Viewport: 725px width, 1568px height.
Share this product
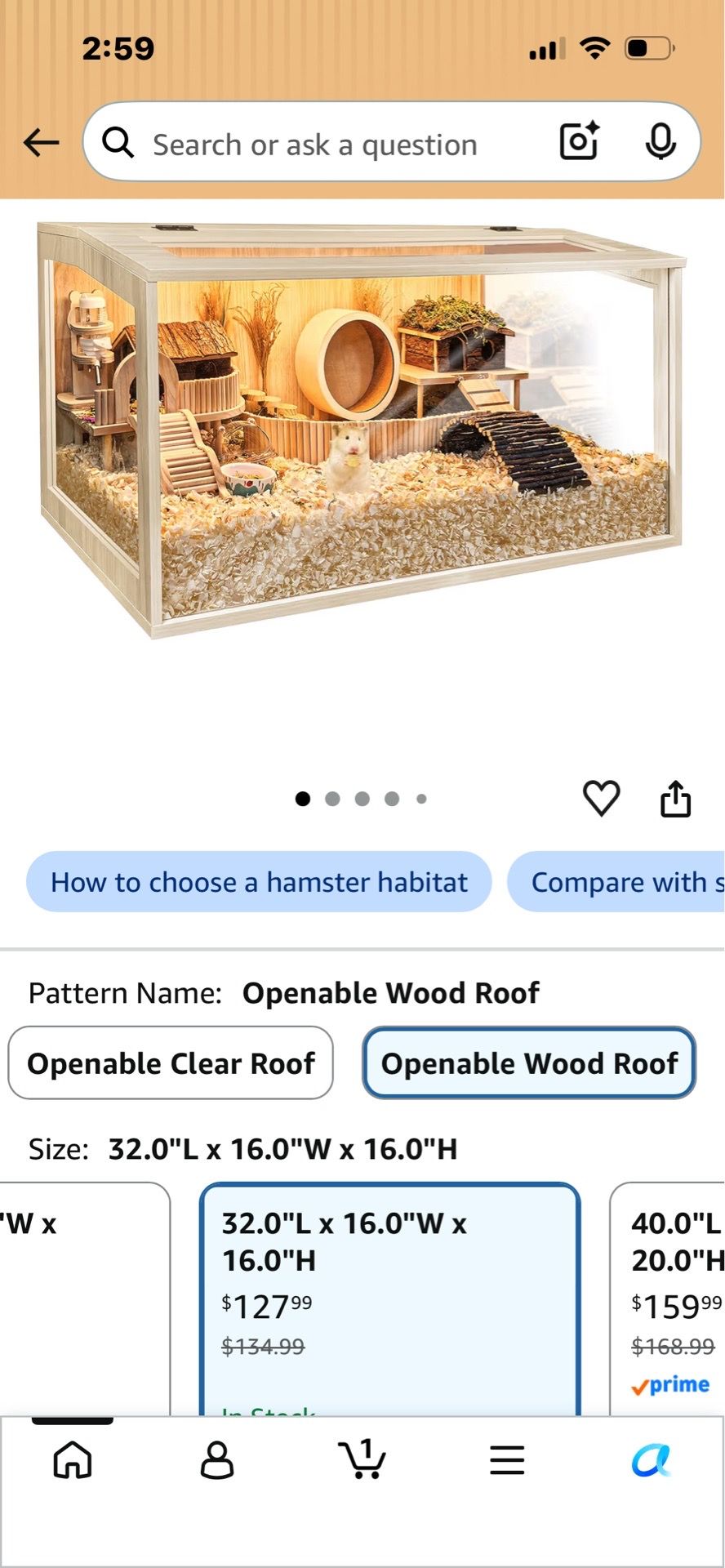pos(675,798)
